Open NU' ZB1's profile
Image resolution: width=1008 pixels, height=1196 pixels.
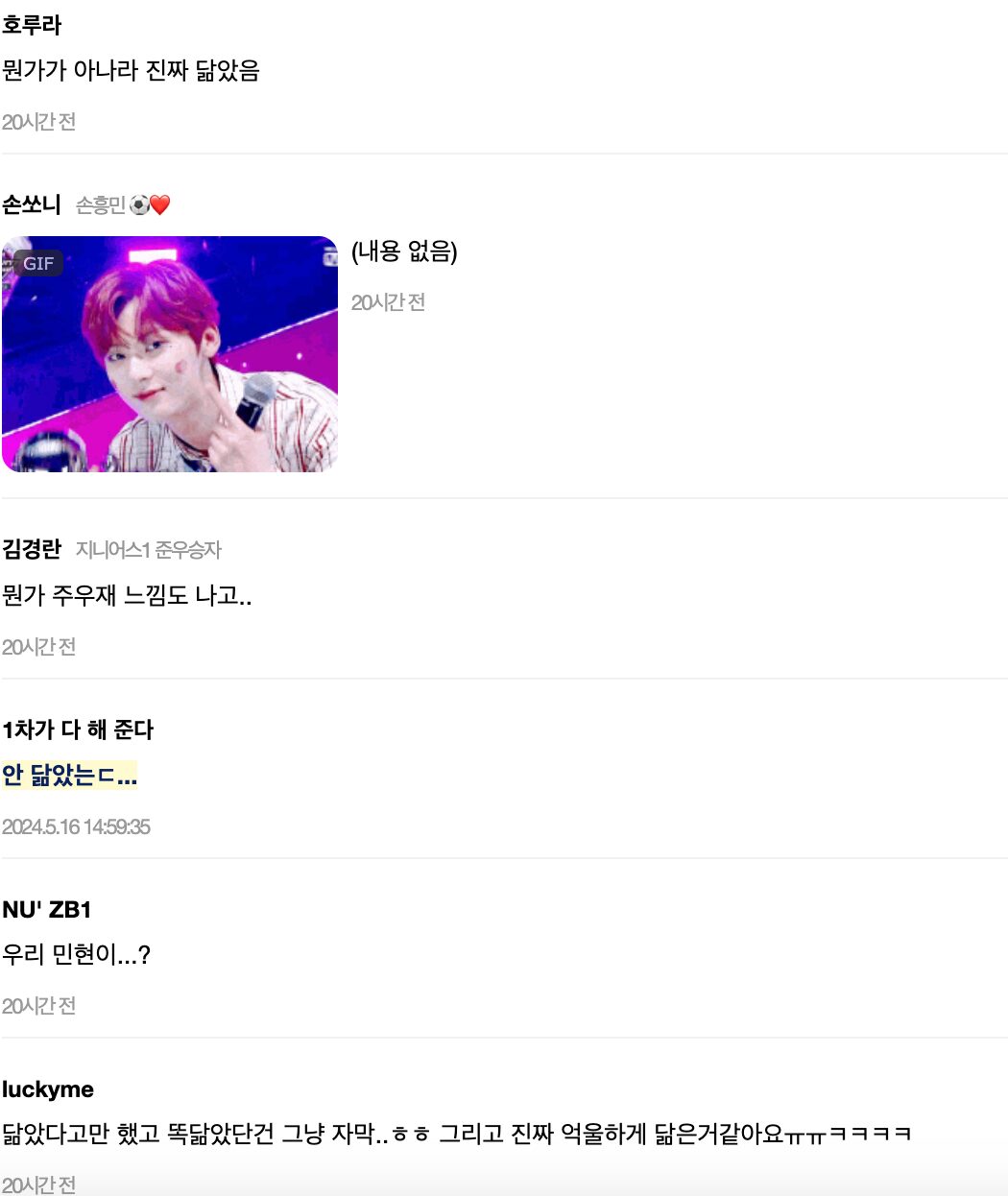click(46, 909)
